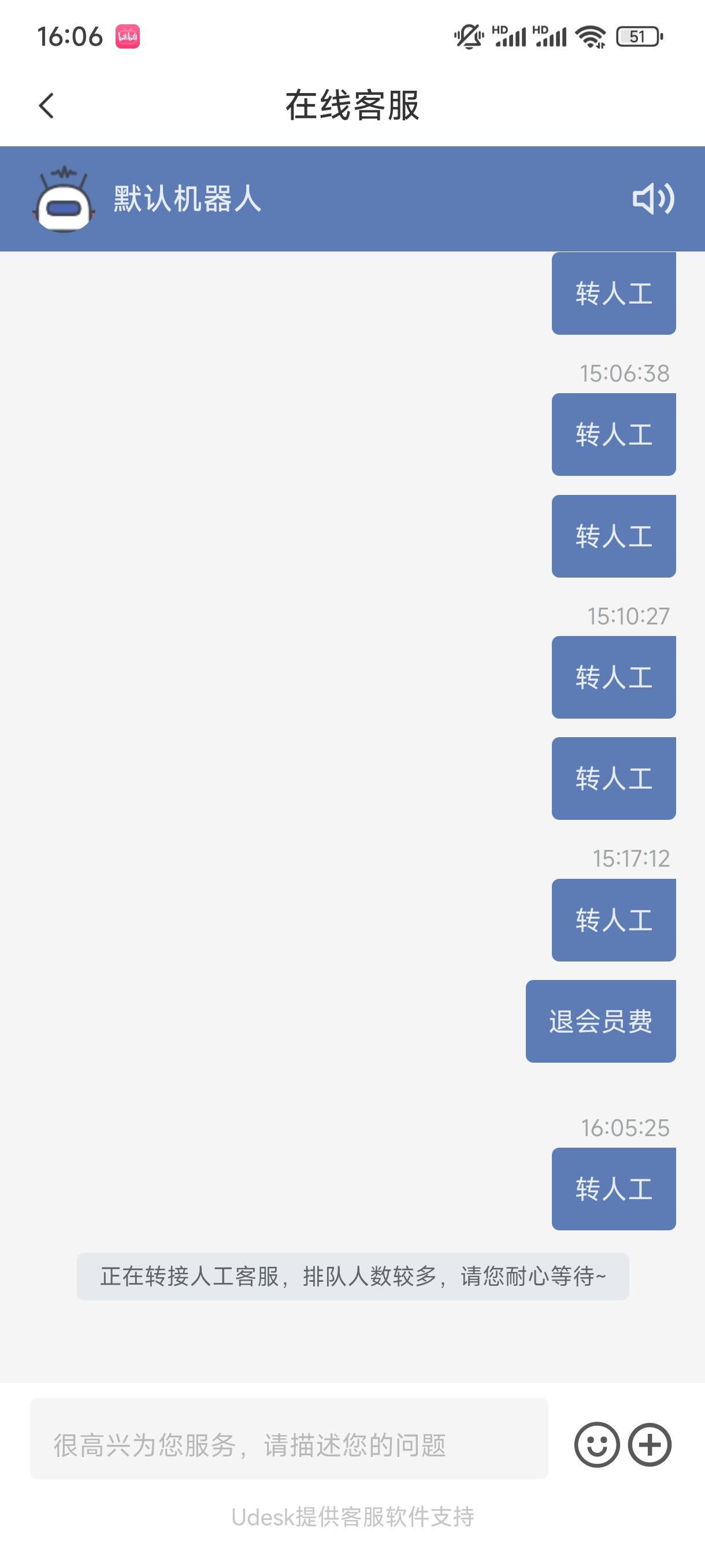Open the plus attachment menu

pos(650,1444)
